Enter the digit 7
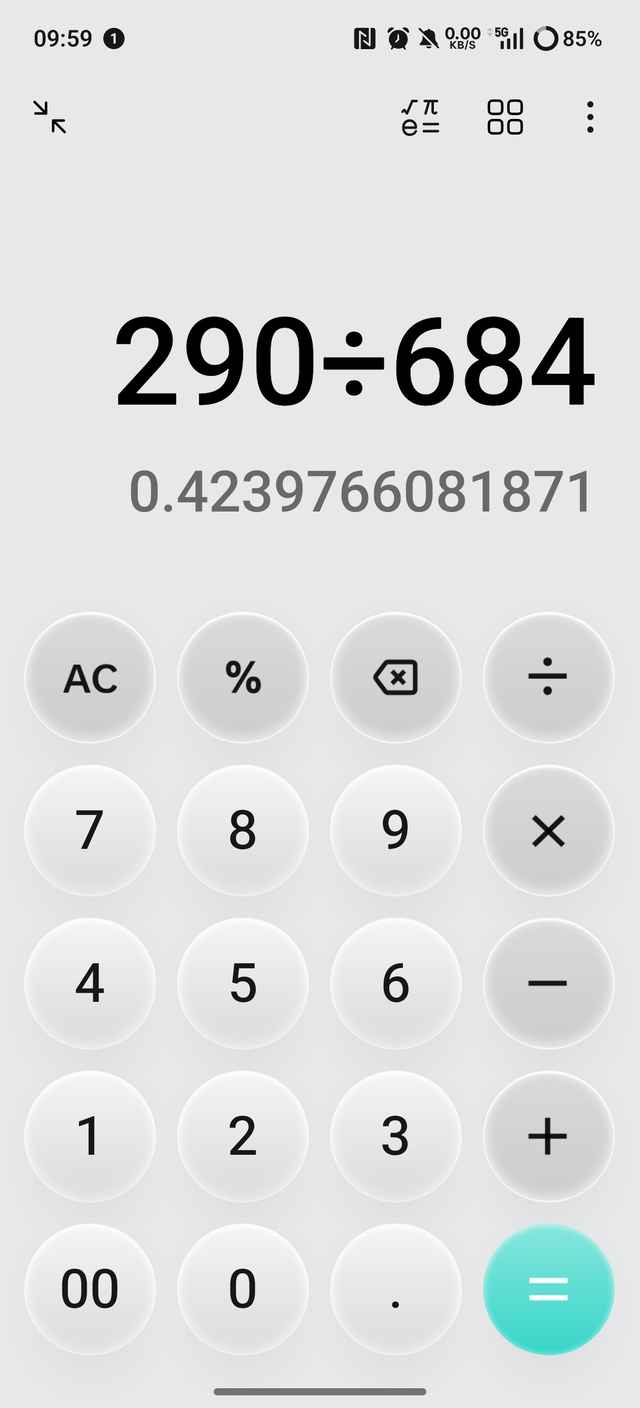This screenshot has width=640, height=1408. click(90, 830)
